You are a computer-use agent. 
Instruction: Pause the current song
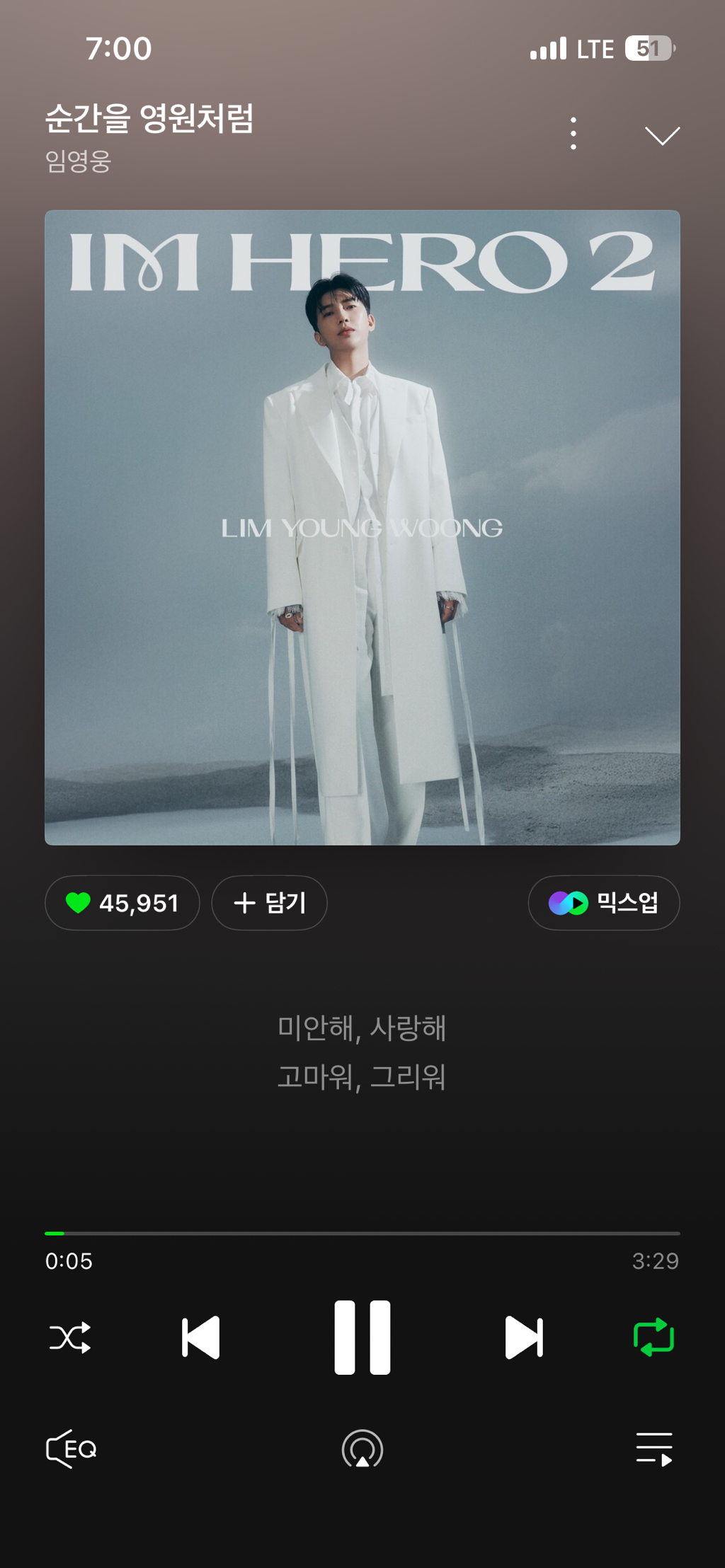362,1337
